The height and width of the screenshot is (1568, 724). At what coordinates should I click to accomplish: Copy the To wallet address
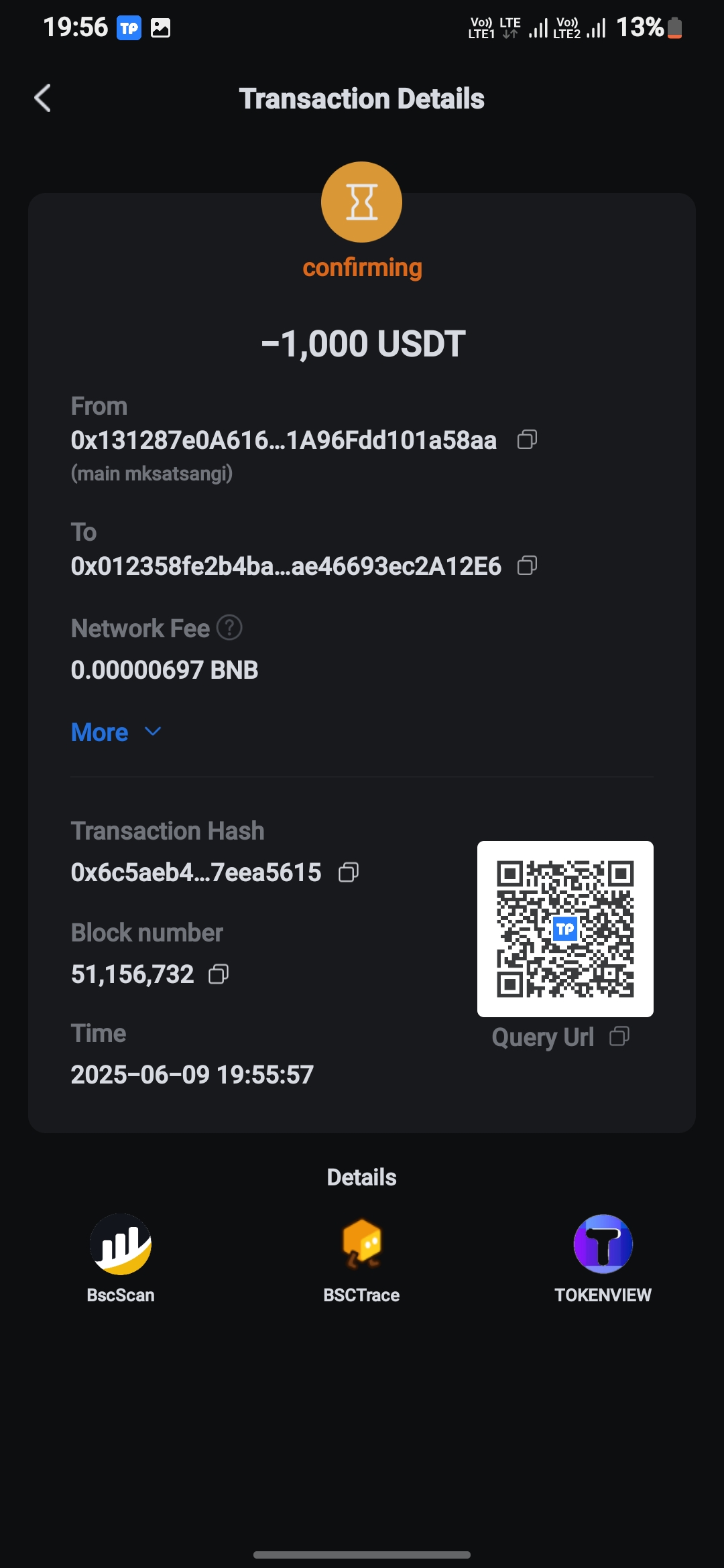tap(527, 566)
